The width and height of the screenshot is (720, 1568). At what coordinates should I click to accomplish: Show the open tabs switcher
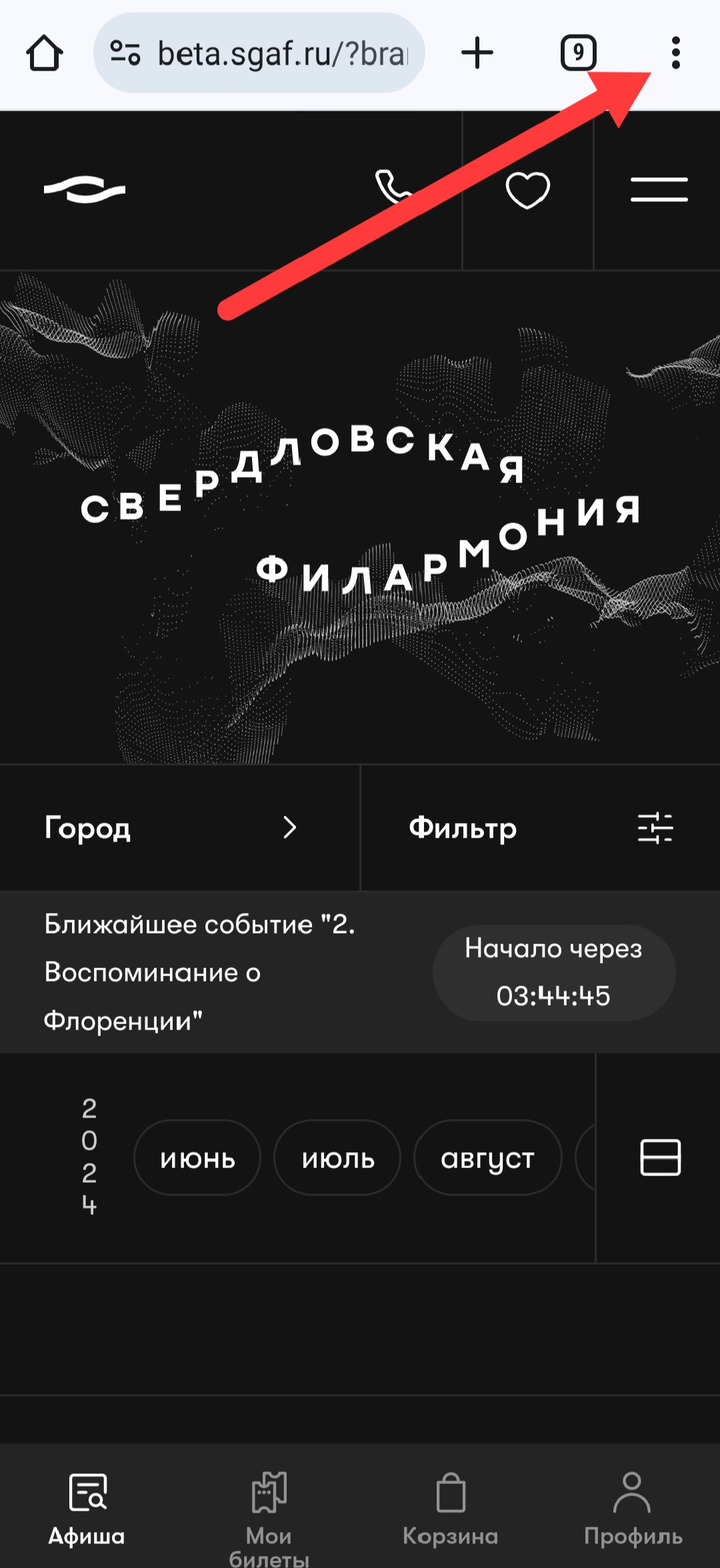[x=578, y=53]
